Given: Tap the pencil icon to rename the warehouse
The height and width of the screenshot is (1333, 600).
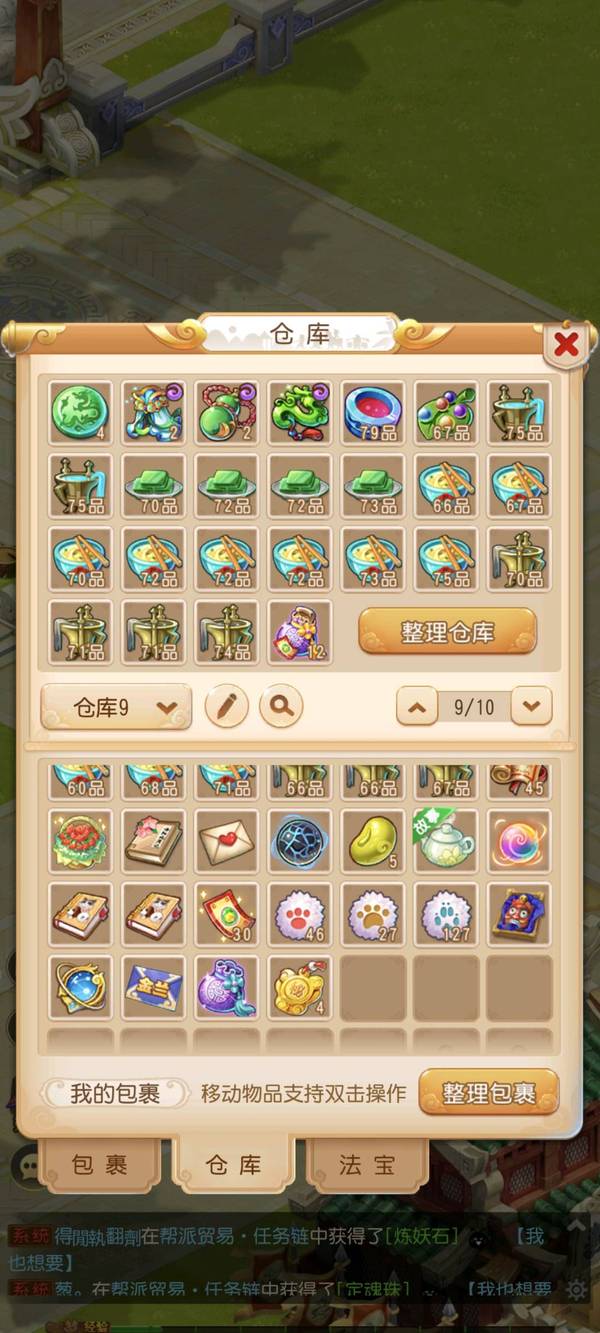Looking at the screenshot, I should pyautogui.click(x=227, y=707).
